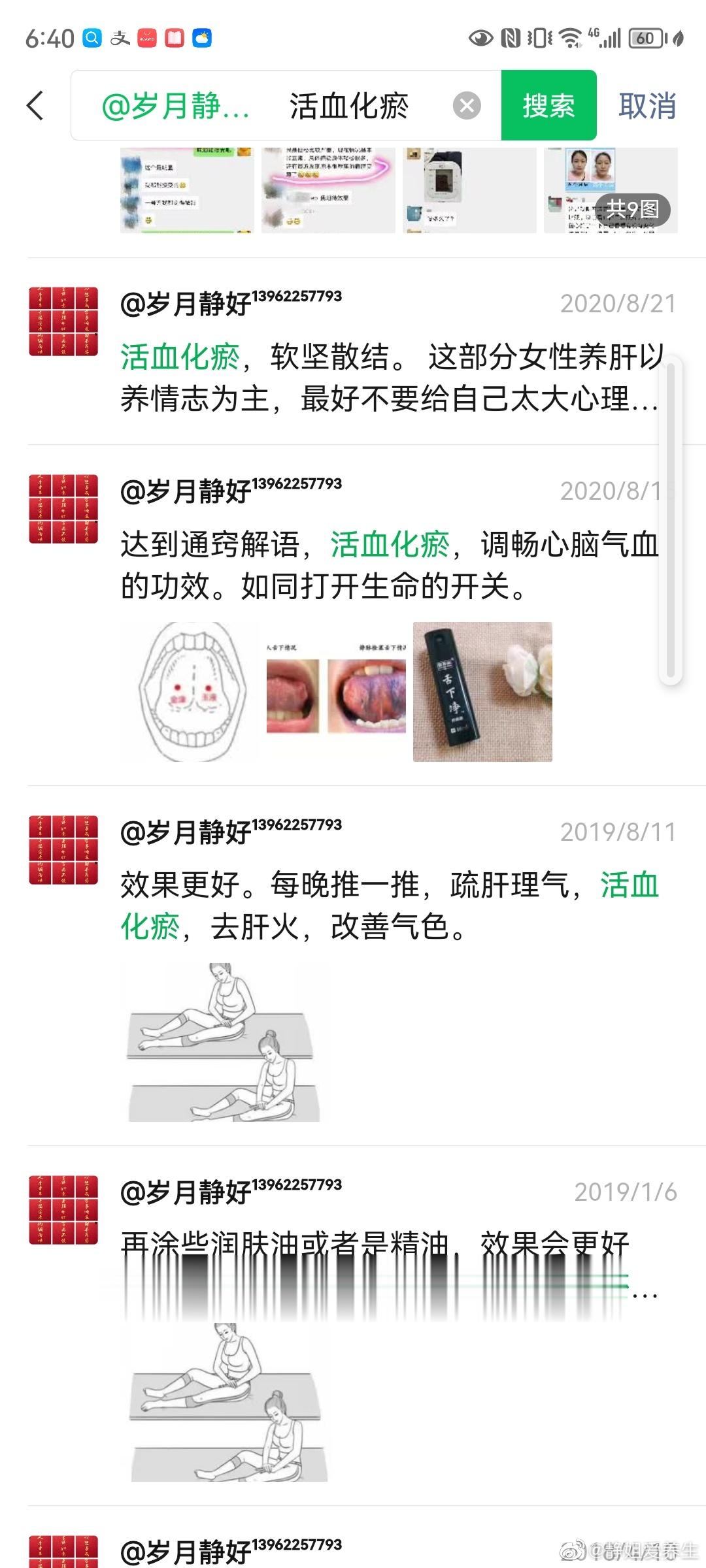The width and height of the screenshot is (706, 1568).
Task: View the 舌下津 black bottle photo
Action: [482, 692]
